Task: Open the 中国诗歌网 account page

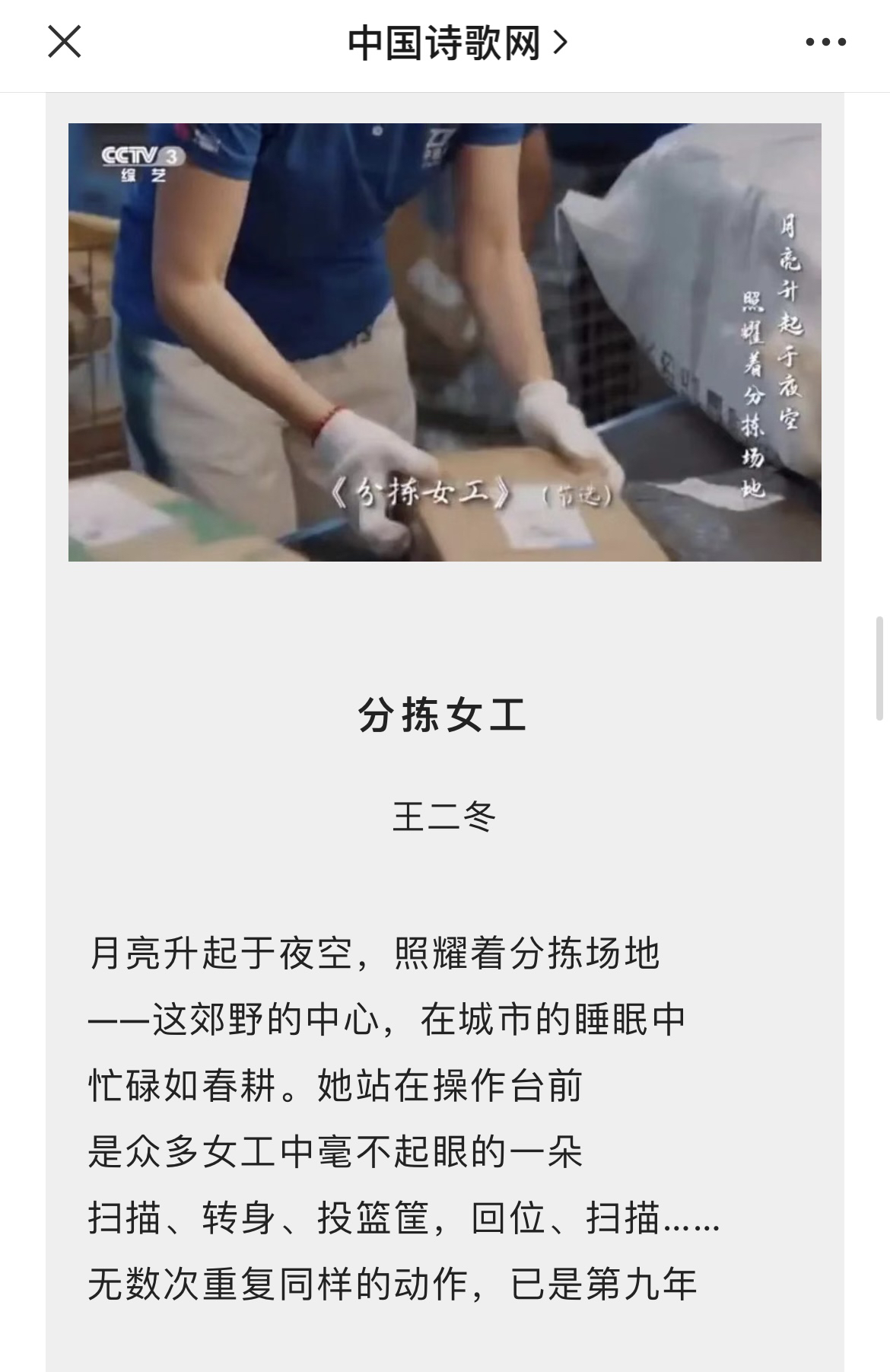Action: (x=456, y=43)
